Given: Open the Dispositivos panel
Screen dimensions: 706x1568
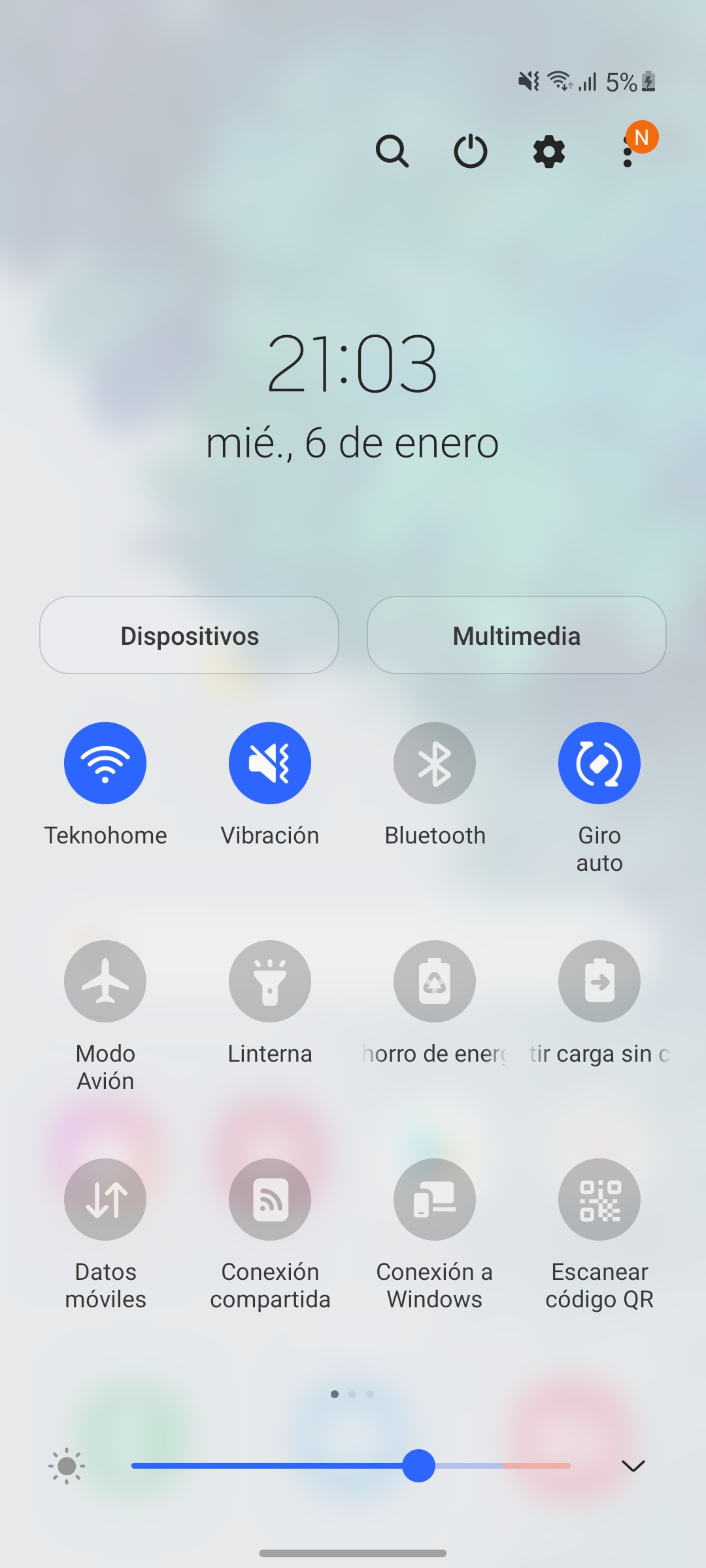Looking at the screenshot, I should click(190, 635).
